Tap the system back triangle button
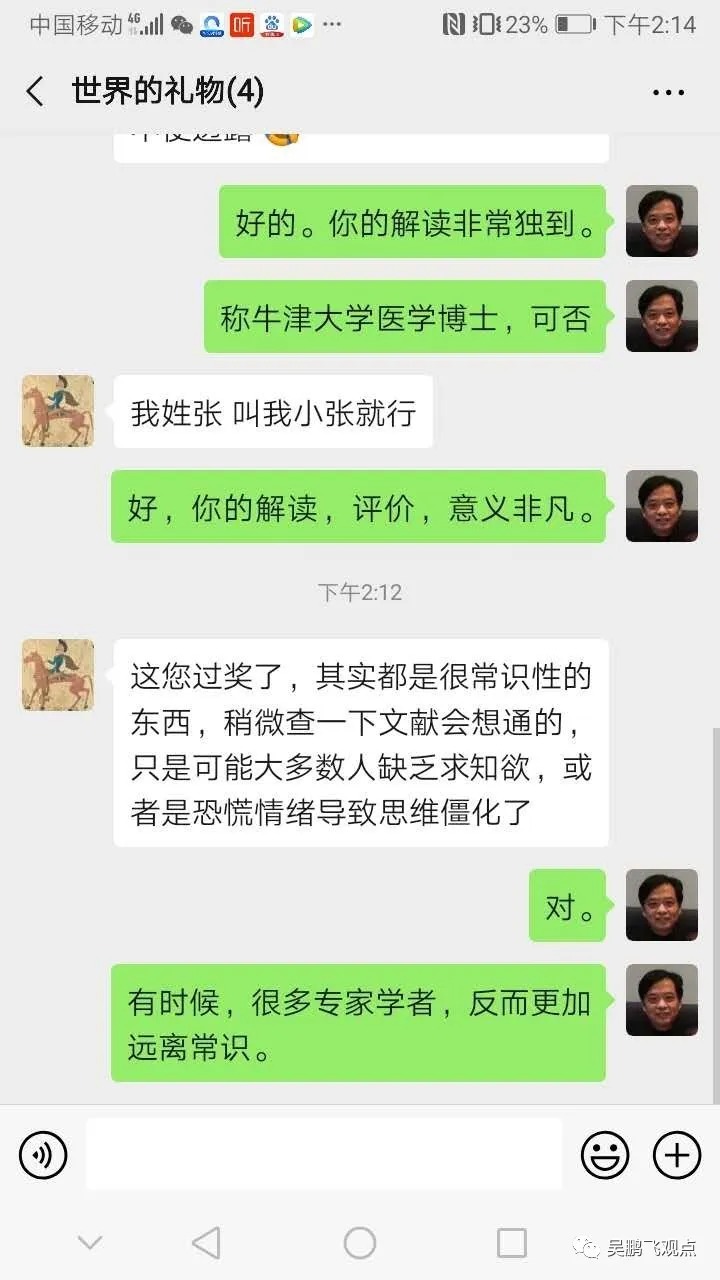 point(206,1243)
